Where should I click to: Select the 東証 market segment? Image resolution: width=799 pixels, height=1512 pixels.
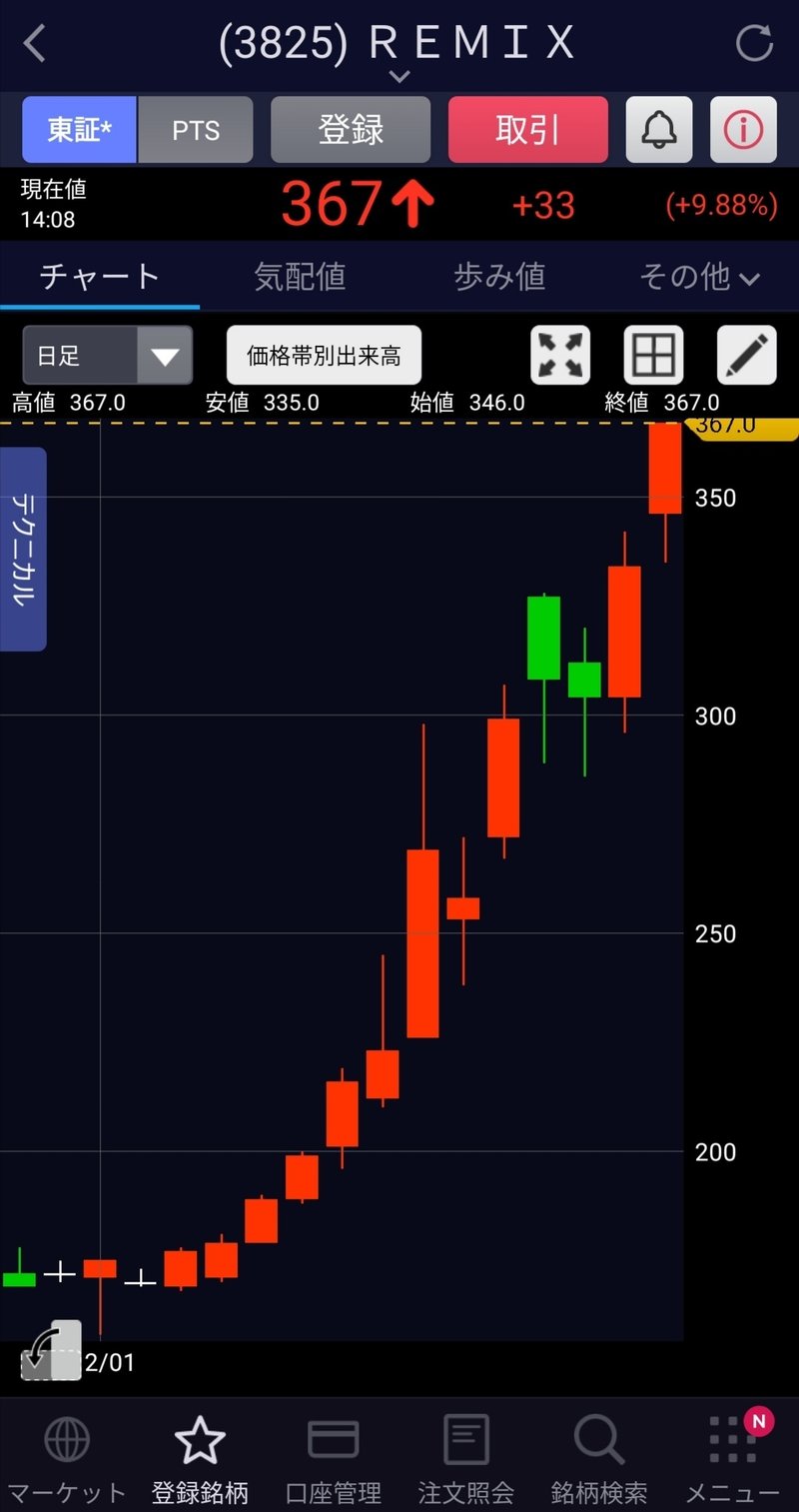pos(79,130)
